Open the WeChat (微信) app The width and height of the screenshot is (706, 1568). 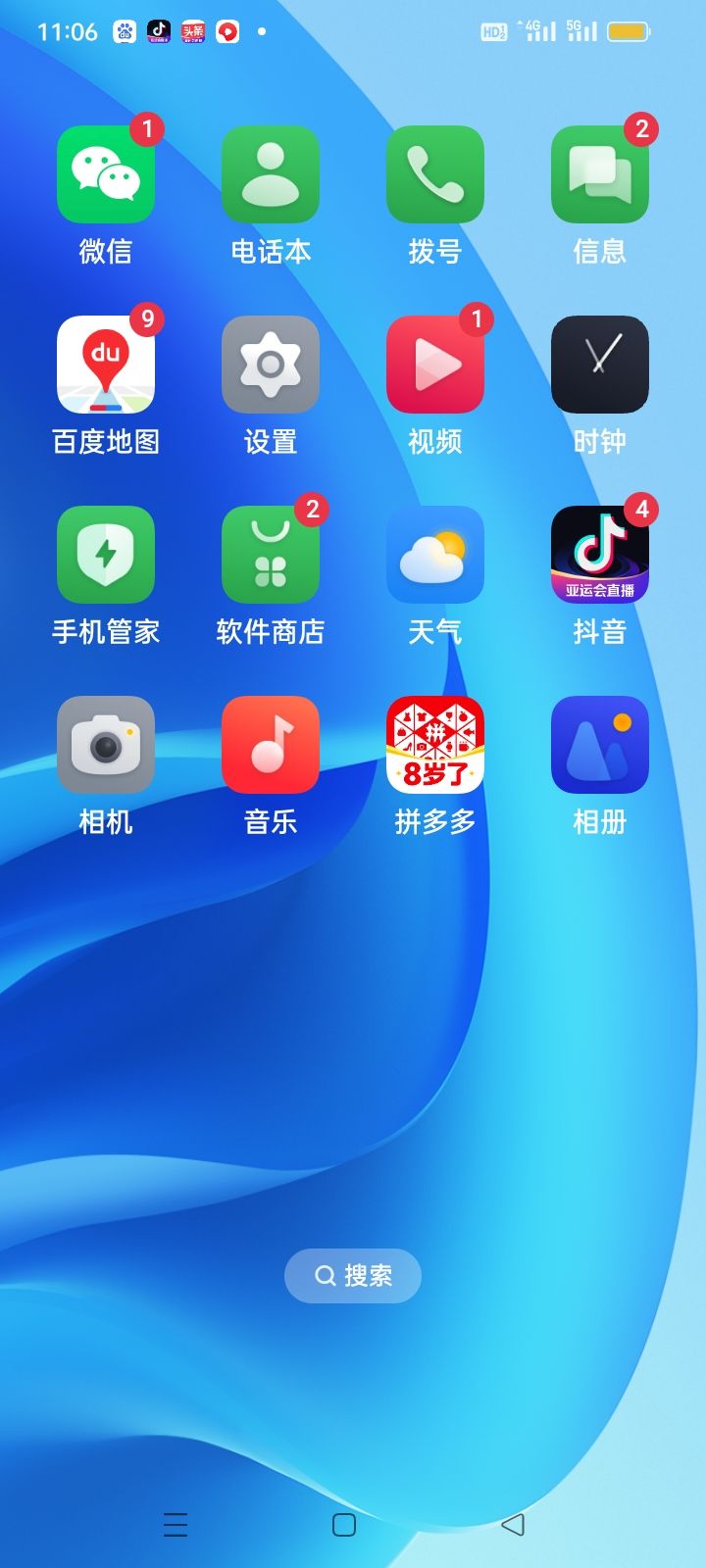click(x=105, y=174)
